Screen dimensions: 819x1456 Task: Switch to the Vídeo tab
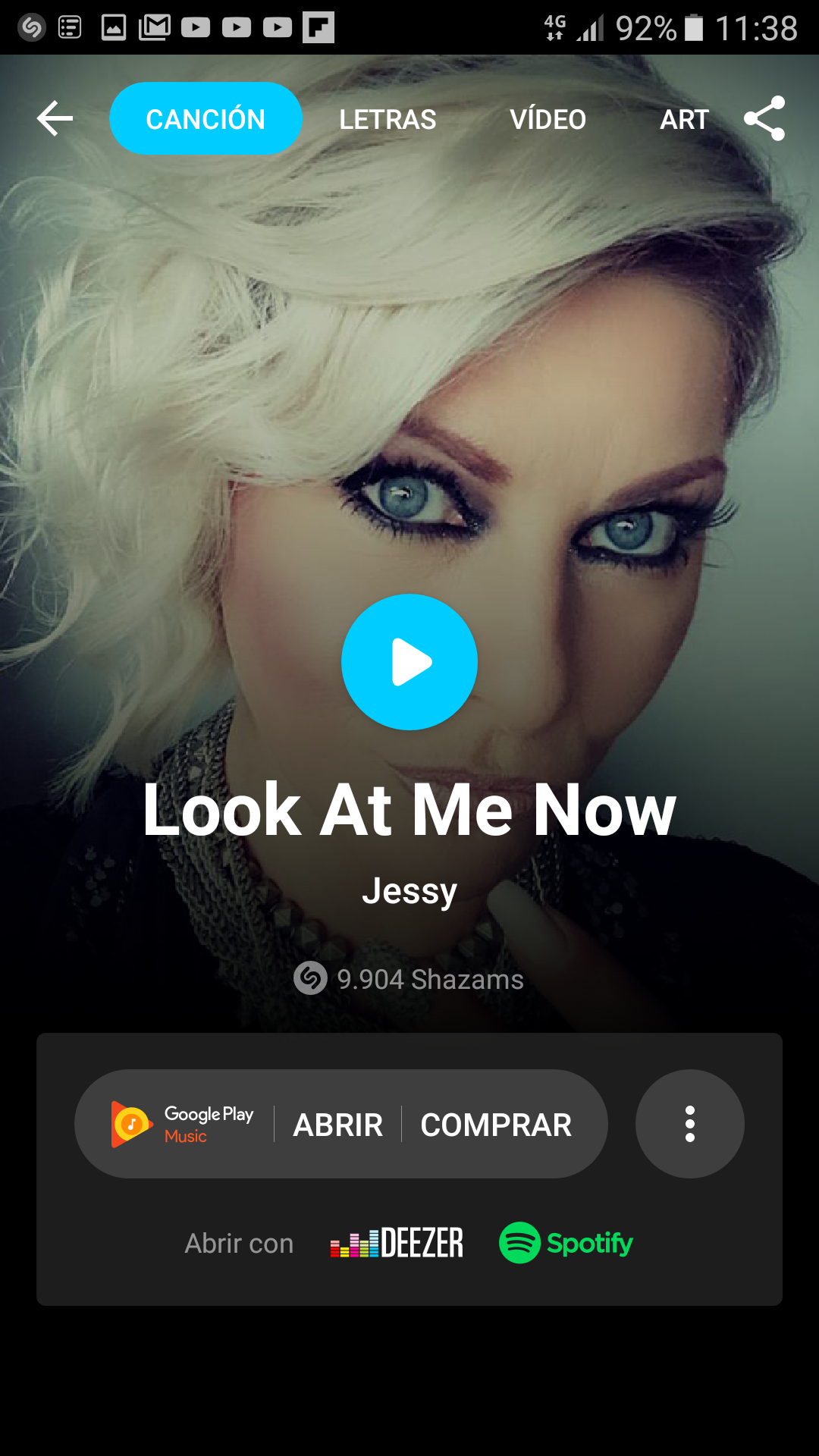click(548, 119)
